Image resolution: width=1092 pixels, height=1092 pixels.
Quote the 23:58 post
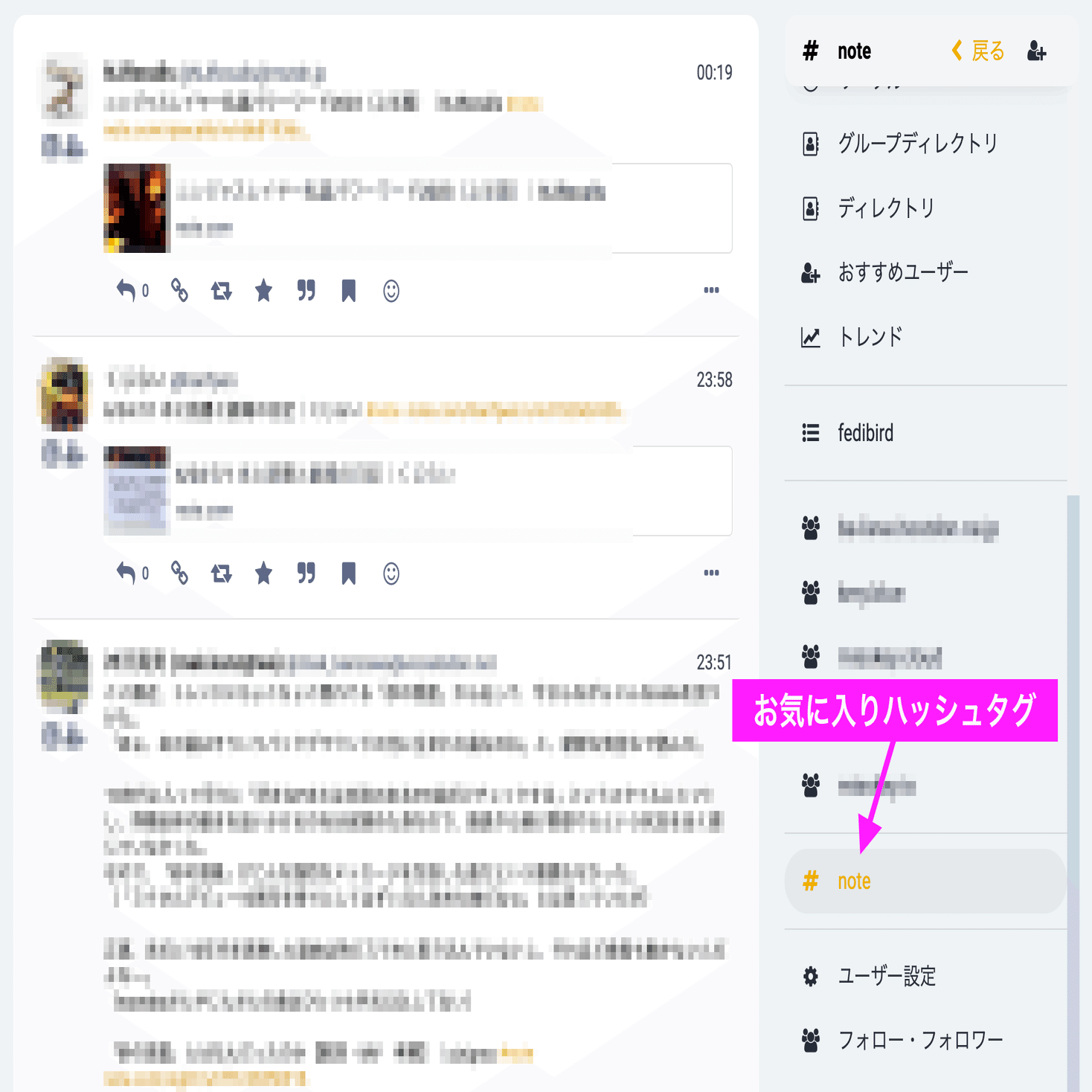(306, 574)
